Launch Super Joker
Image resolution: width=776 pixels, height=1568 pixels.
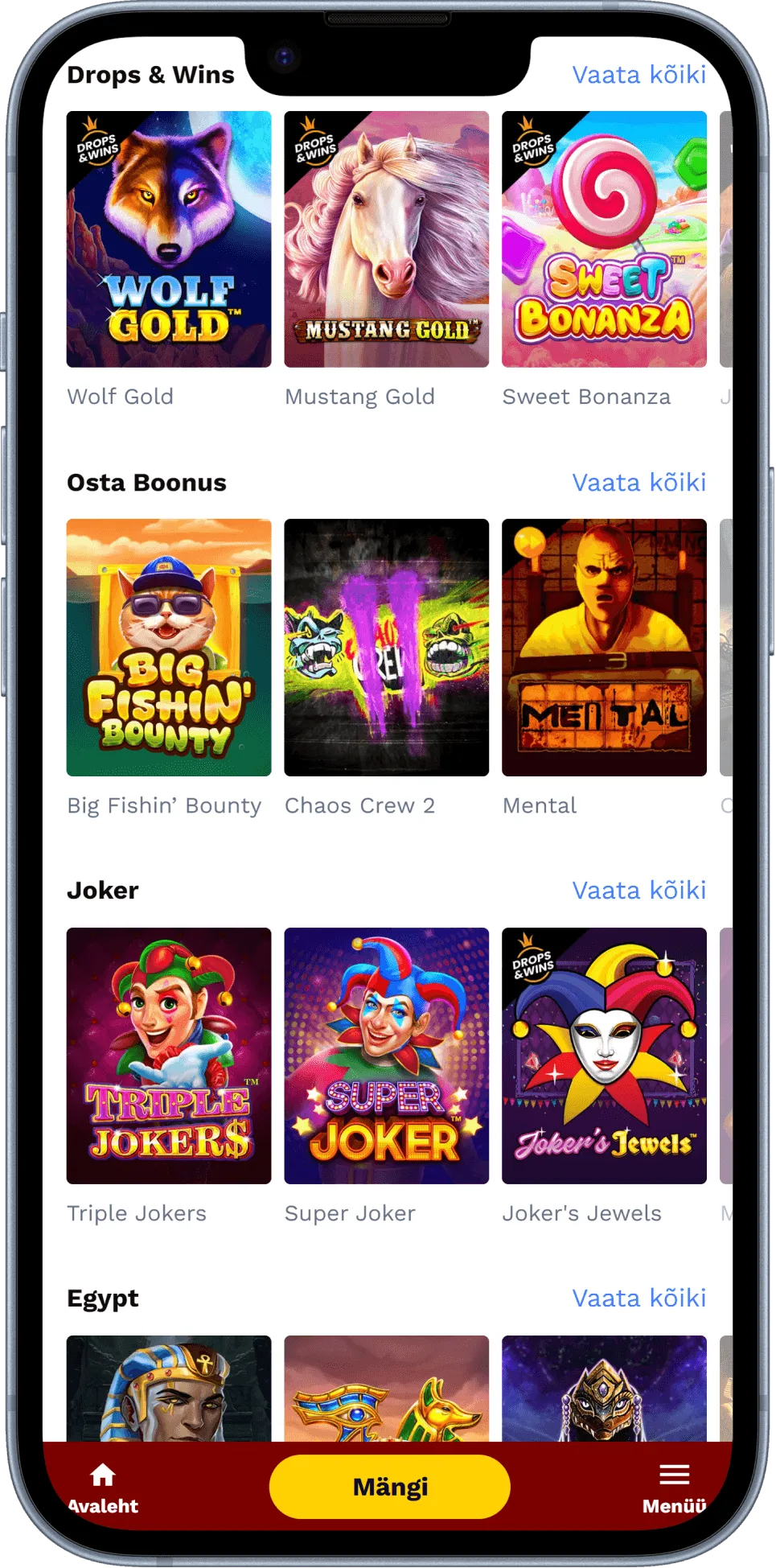tap(386, 1055)
